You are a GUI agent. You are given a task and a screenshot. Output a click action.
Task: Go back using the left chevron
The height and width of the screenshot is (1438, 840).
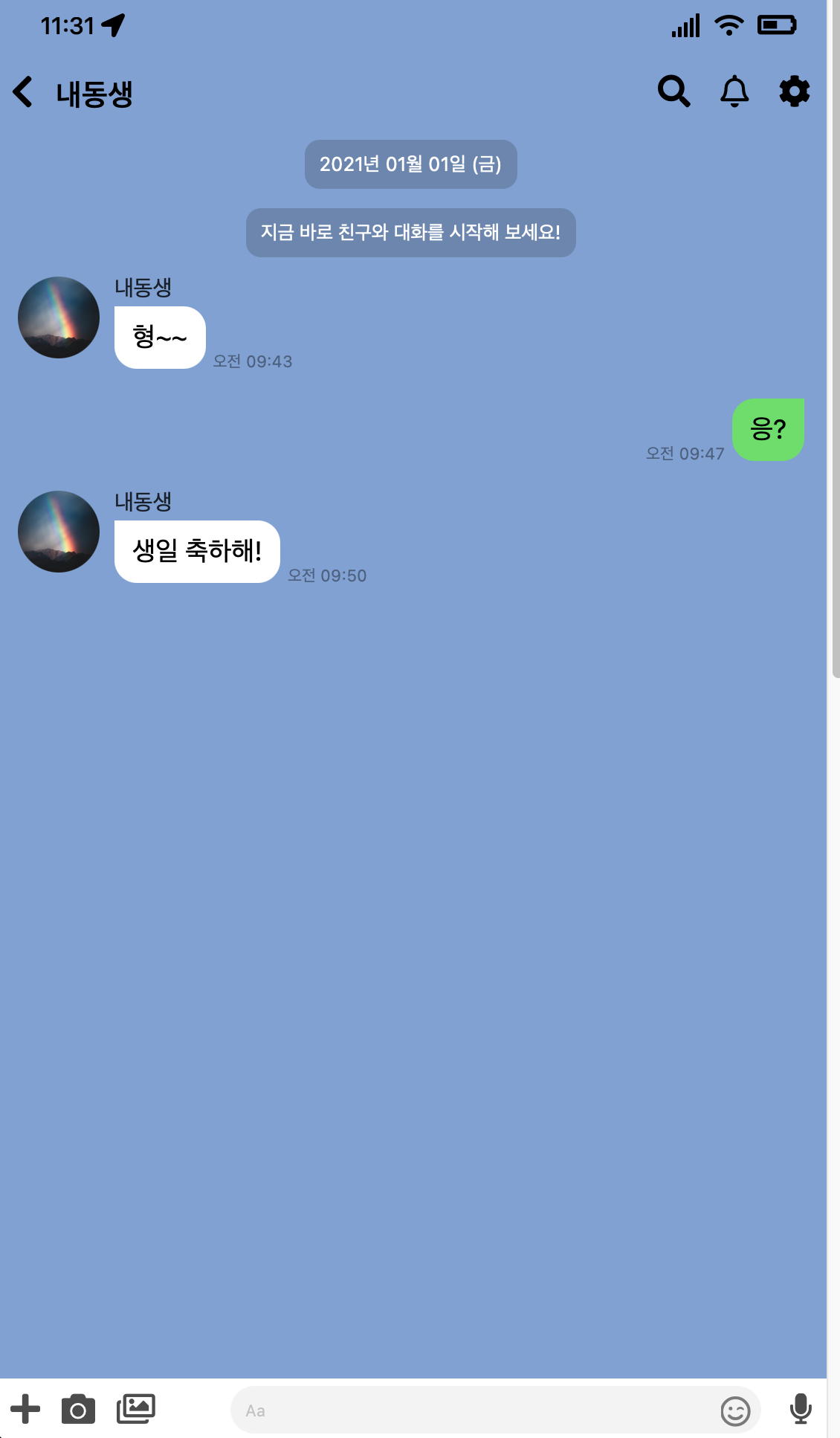22,91
